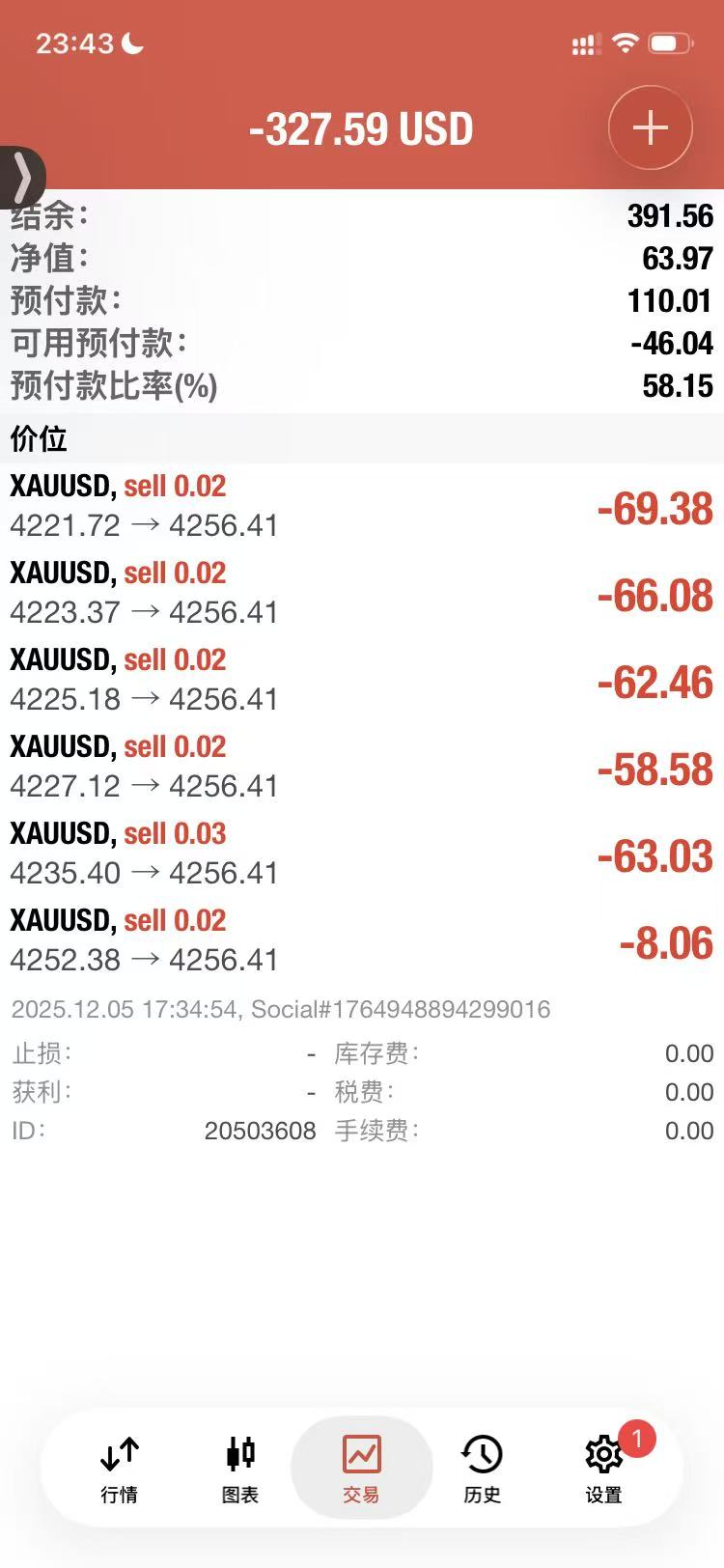Select the 交易 trade tab
Viewport: 724px width, 1568px height.
pyautogui.click(x=361, y=1469)
